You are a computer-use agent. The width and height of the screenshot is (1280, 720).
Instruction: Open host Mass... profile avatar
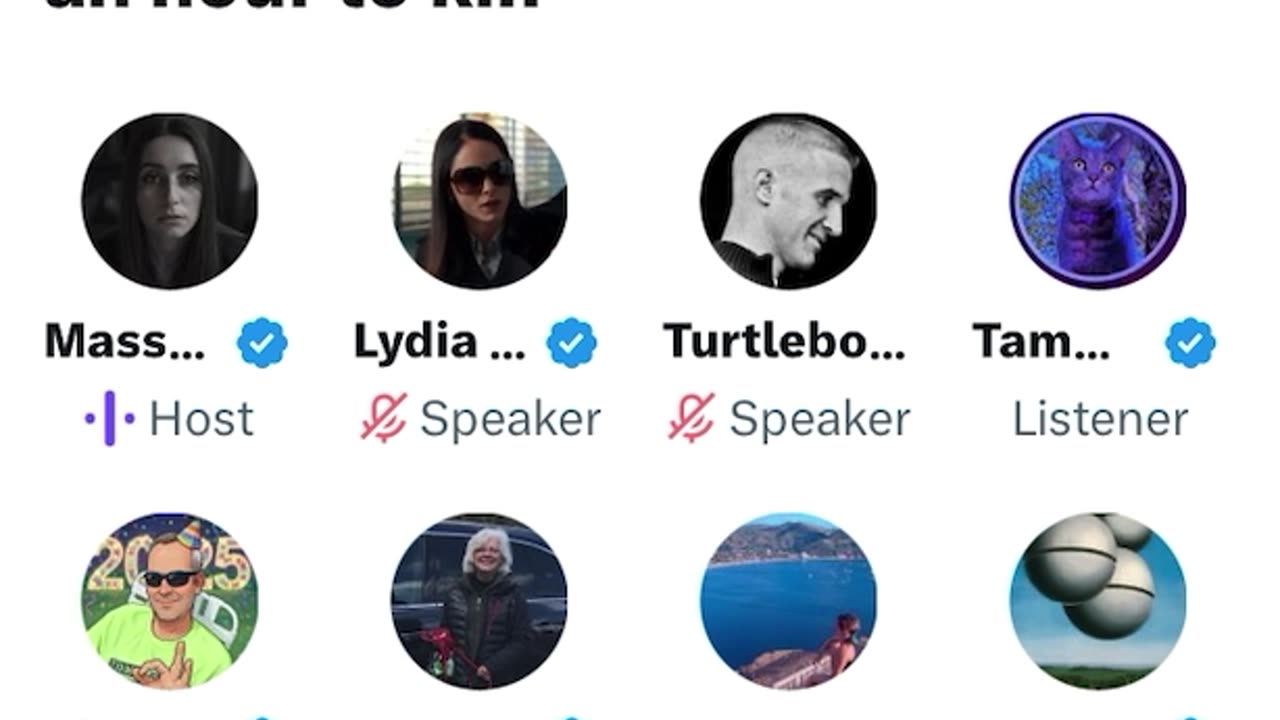click(x=169, y=201)
